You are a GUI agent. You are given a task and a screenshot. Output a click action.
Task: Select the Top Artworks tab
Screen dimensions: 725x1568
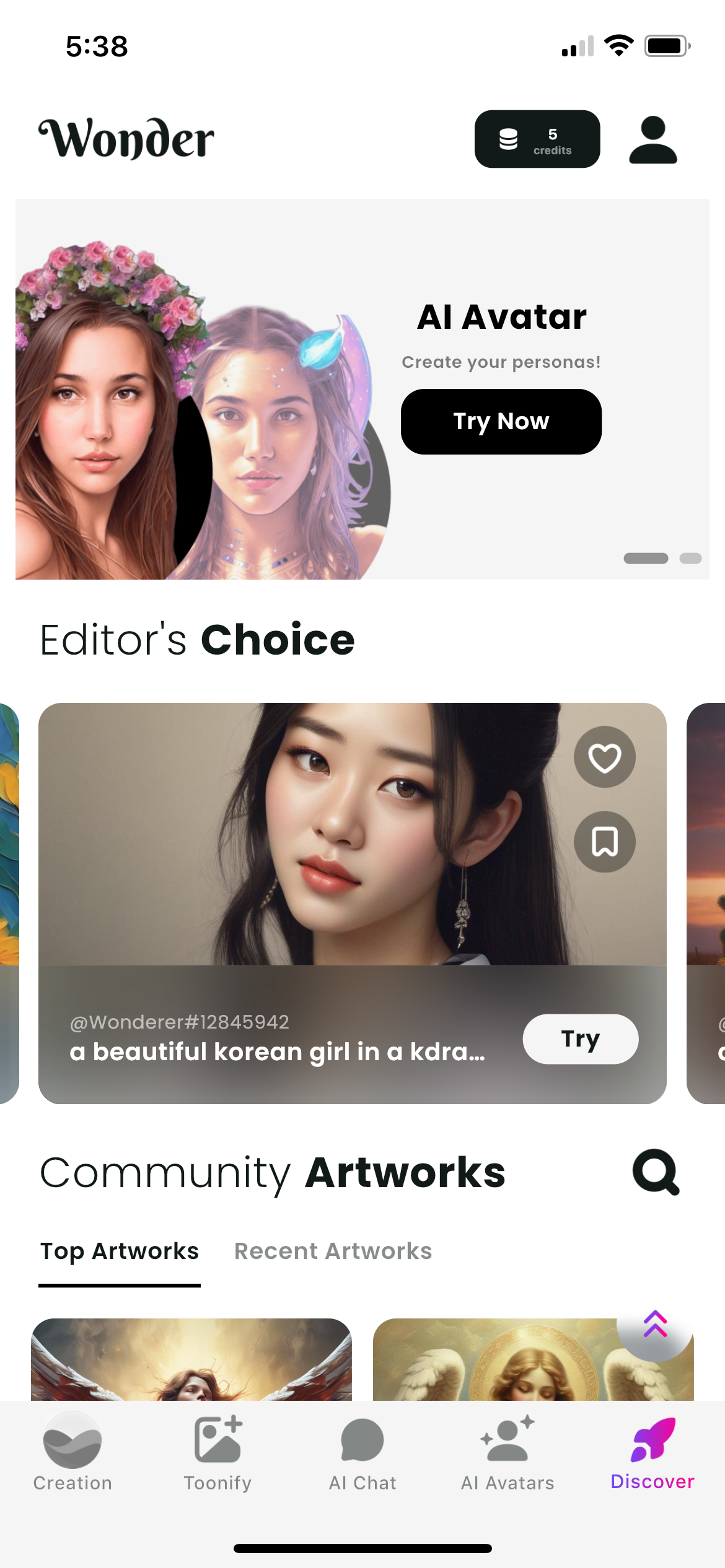point(120,1252)
